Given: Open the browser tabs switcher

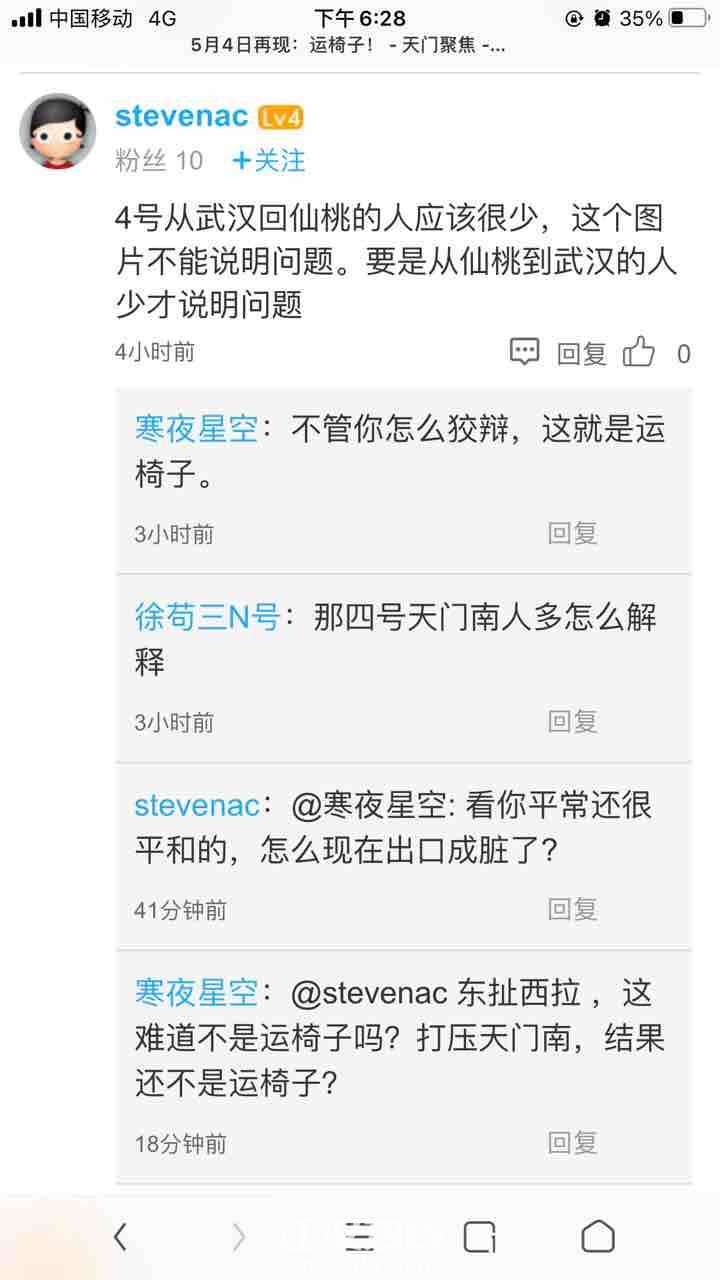Looking at the screenshot, I should tap(479, 1237).
